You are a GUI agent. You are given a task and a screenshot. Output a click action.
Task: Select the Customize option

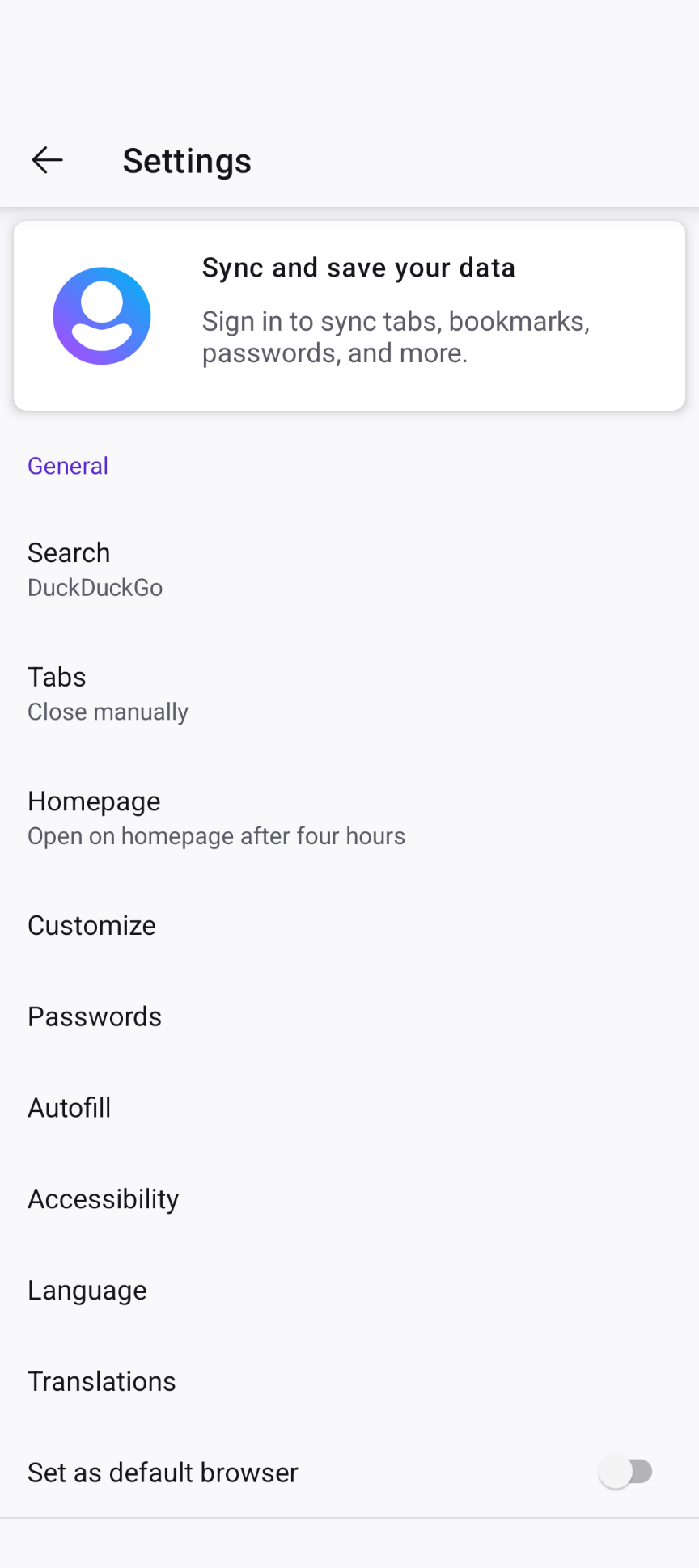coord(349,925)
